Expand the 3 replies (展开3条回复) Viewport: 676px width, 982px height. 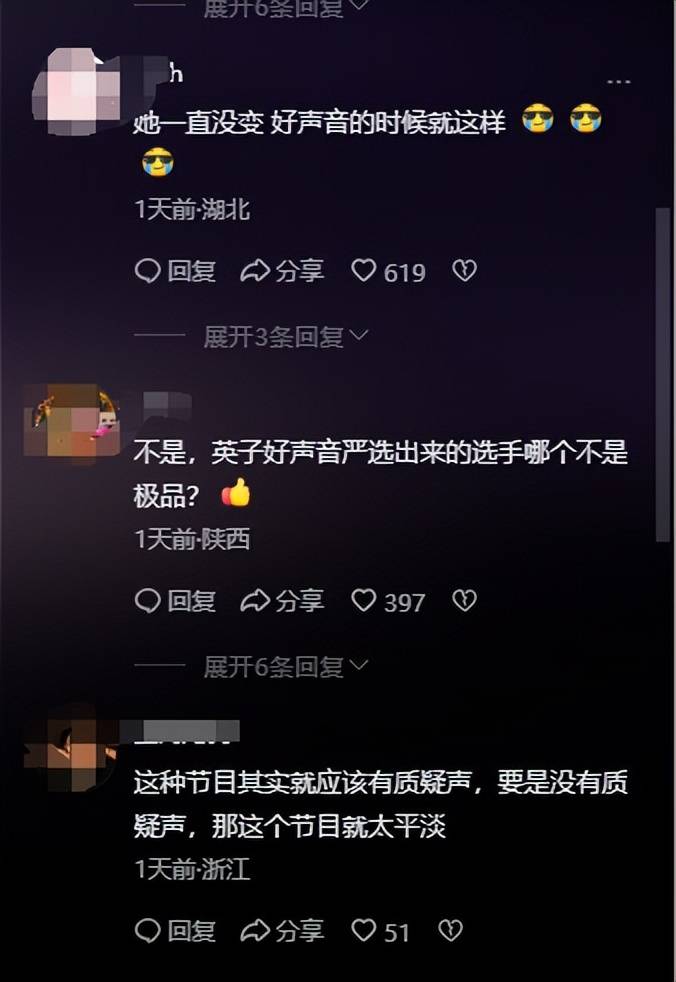click(285, 337)
